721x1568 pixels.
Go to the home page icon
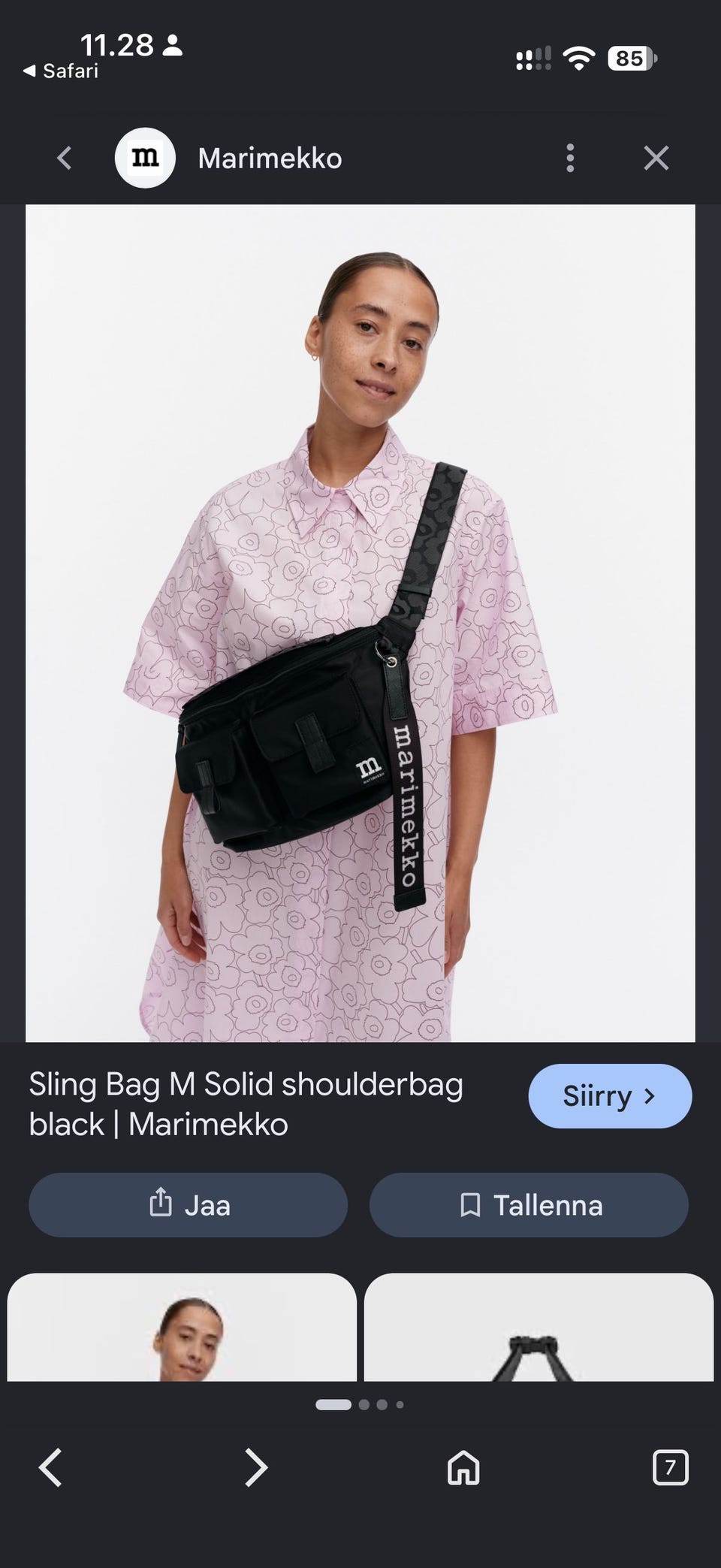[x=463, y=1467]
